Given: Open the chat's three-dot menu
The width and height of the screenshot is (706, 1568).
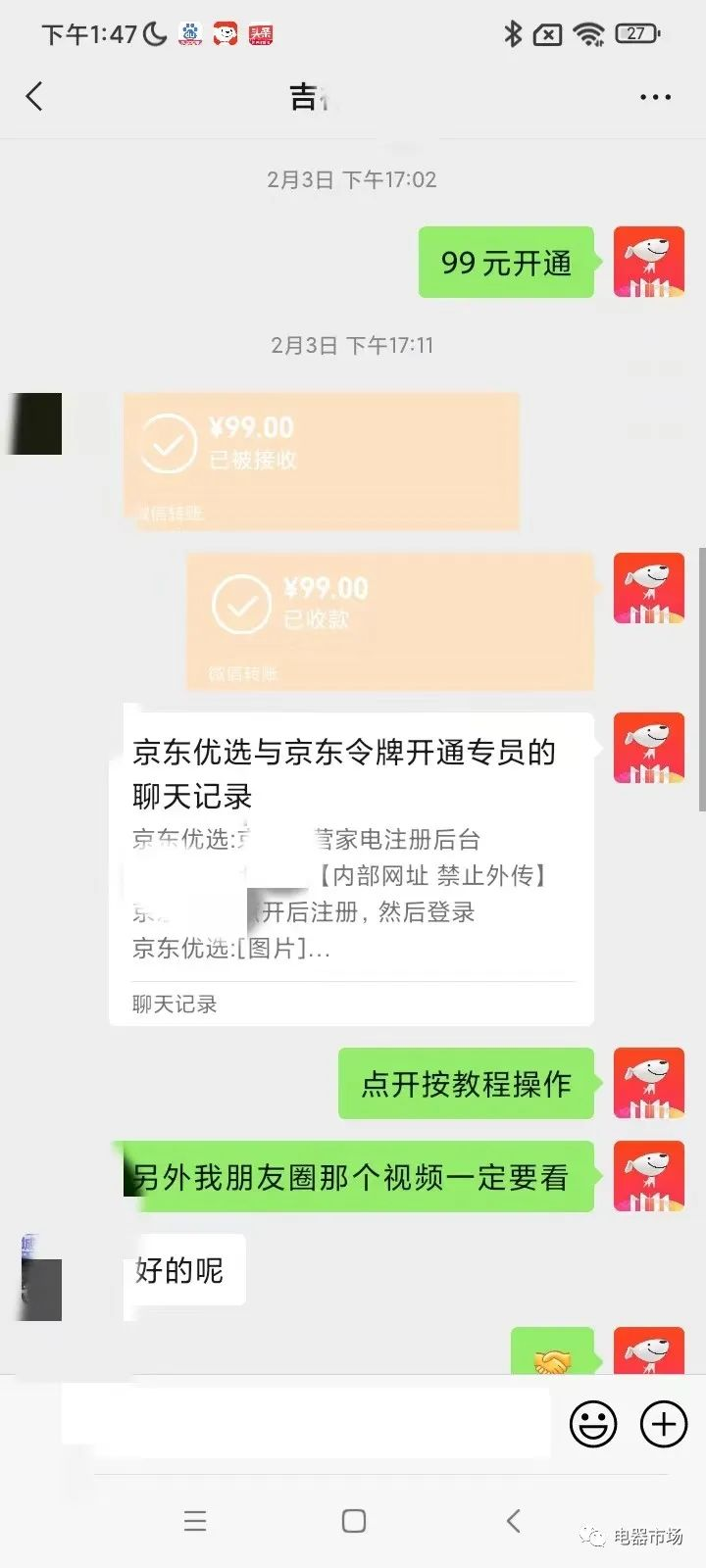Looking at the screenshot, I should click(655, 97).
